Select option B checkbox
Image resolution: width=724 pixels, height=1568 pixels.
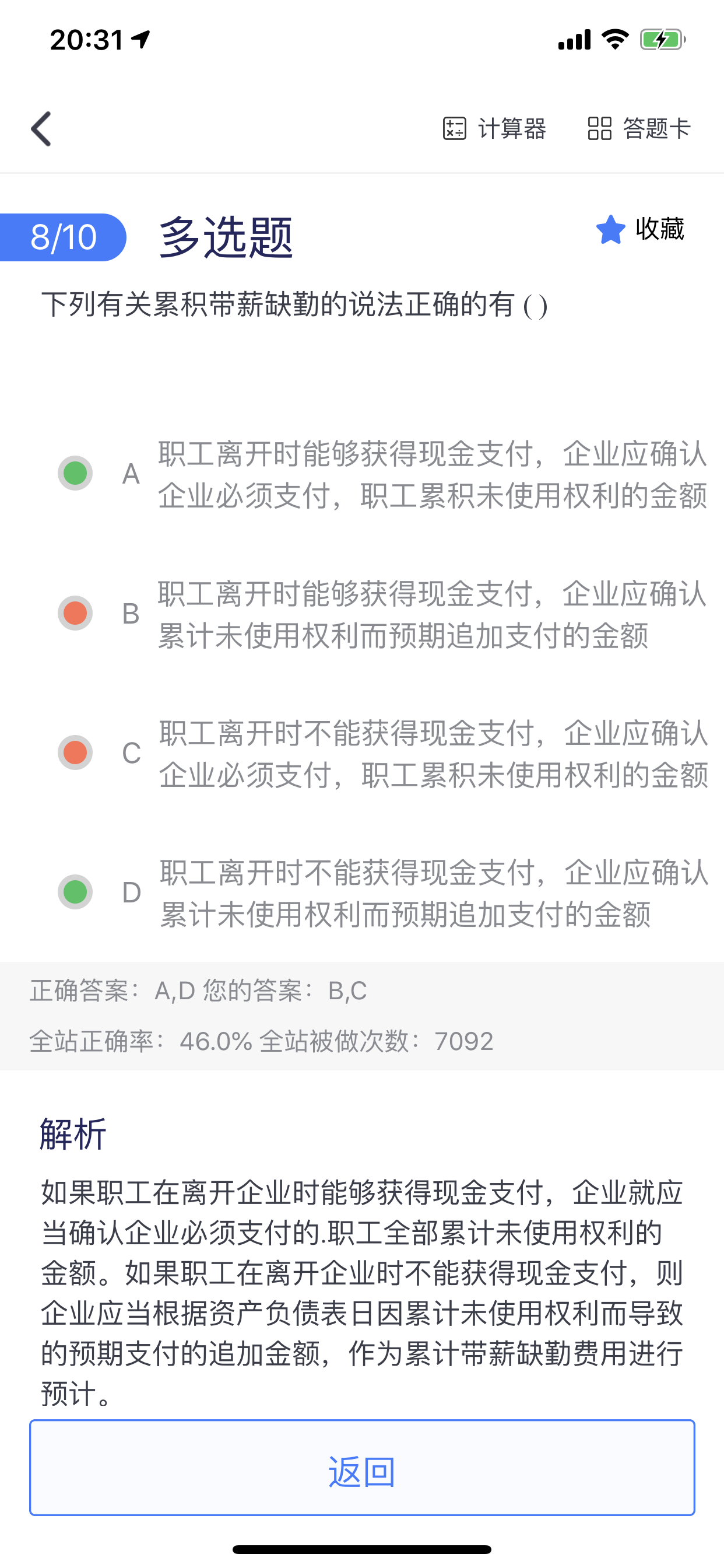coord(75,613)
